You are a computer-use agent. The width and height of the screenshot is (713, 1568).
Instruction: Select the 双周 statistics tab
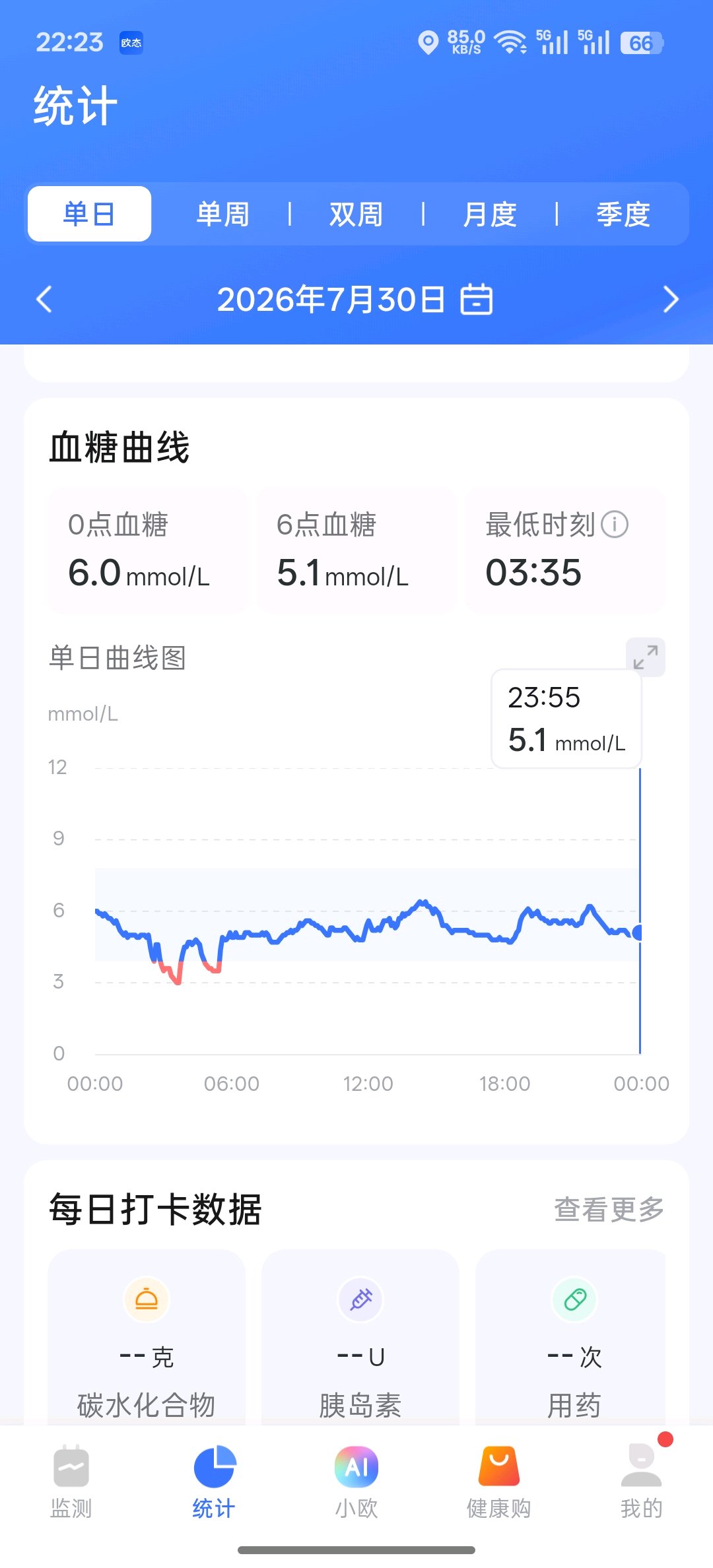point(356,214)
